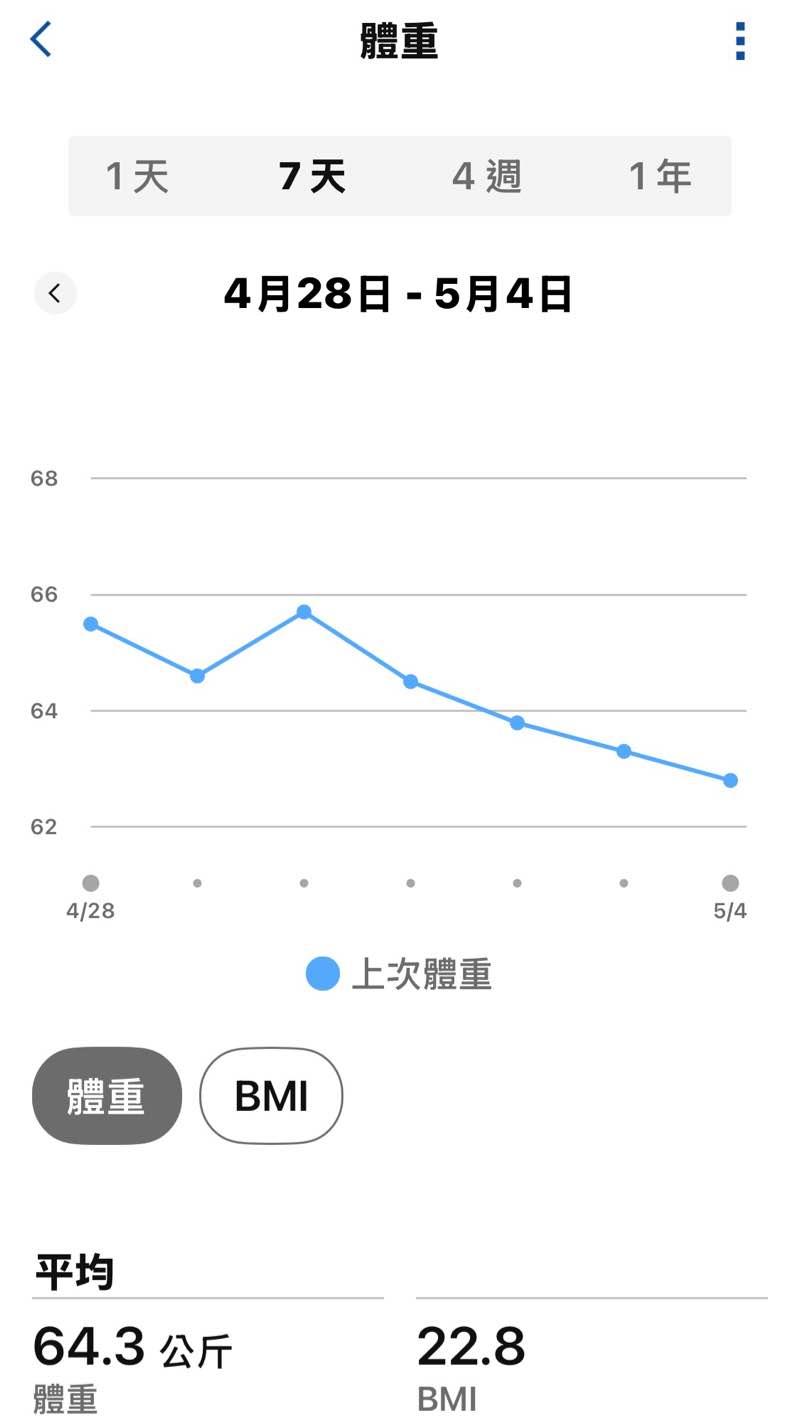This screenshot has height=1421, width=800.
Task: Select the 7天 range tab
Action: point(312,177)
